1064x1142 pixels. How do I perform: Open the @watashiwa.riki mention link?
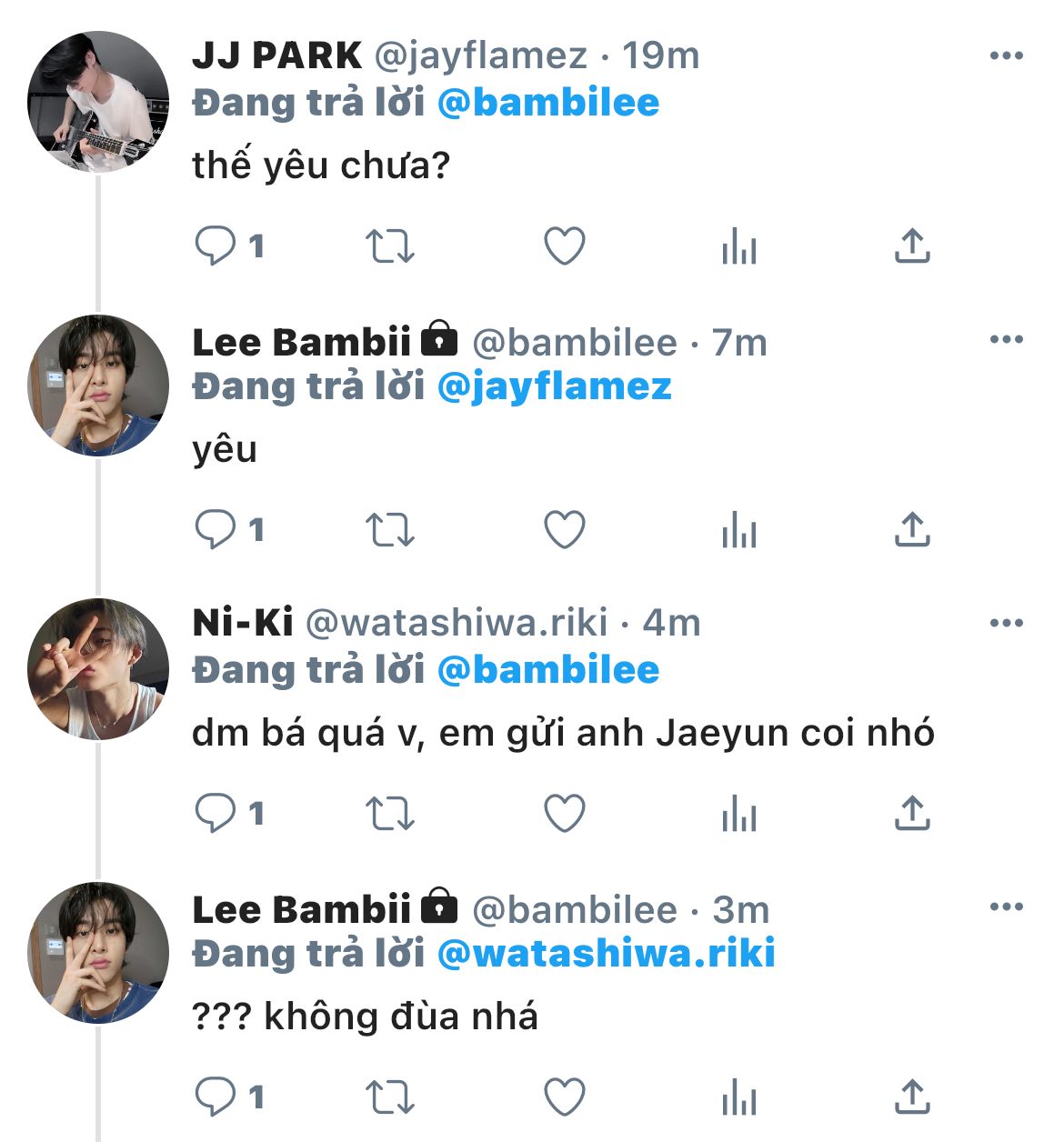[606, 954]
